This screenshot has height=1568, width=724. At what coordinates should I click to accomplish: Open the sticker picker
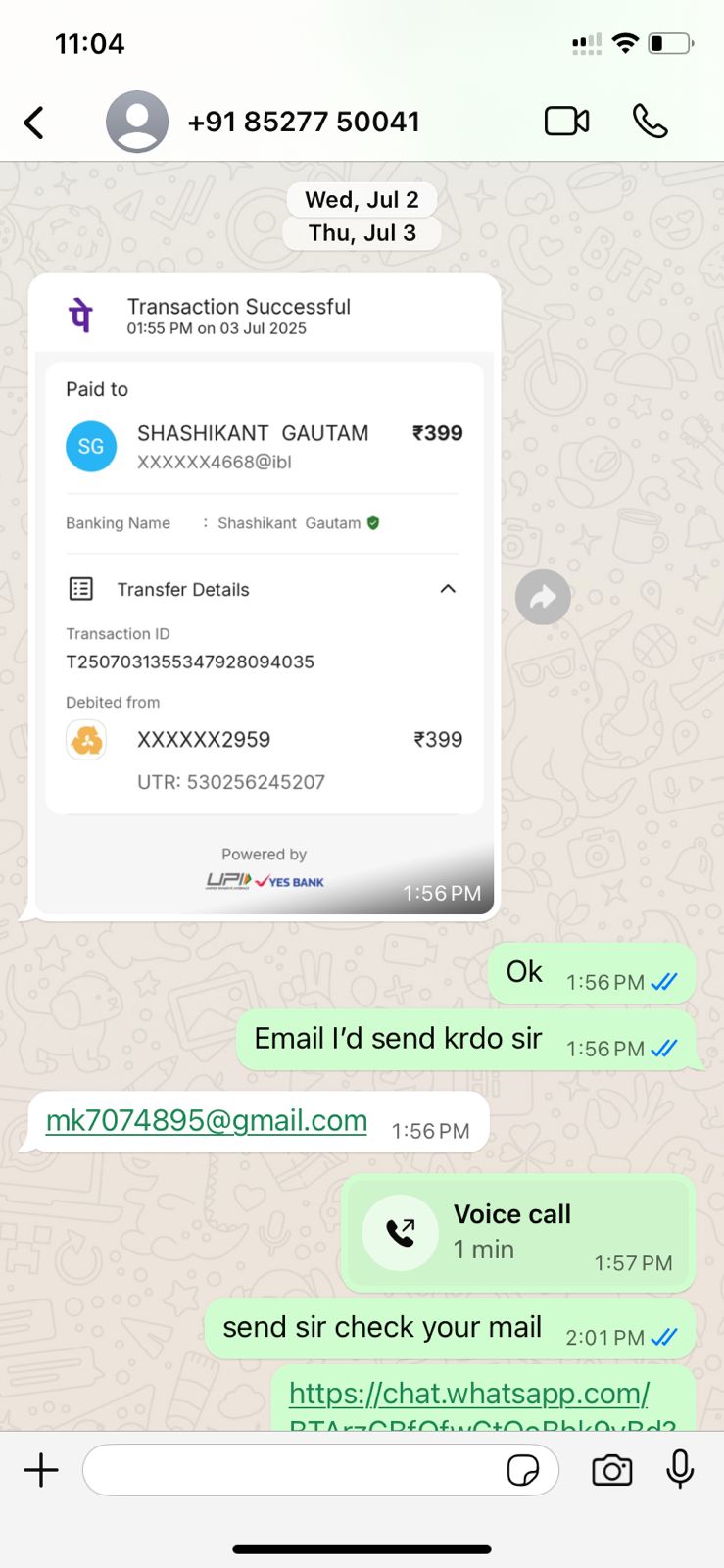click(x=523, y=1470)
